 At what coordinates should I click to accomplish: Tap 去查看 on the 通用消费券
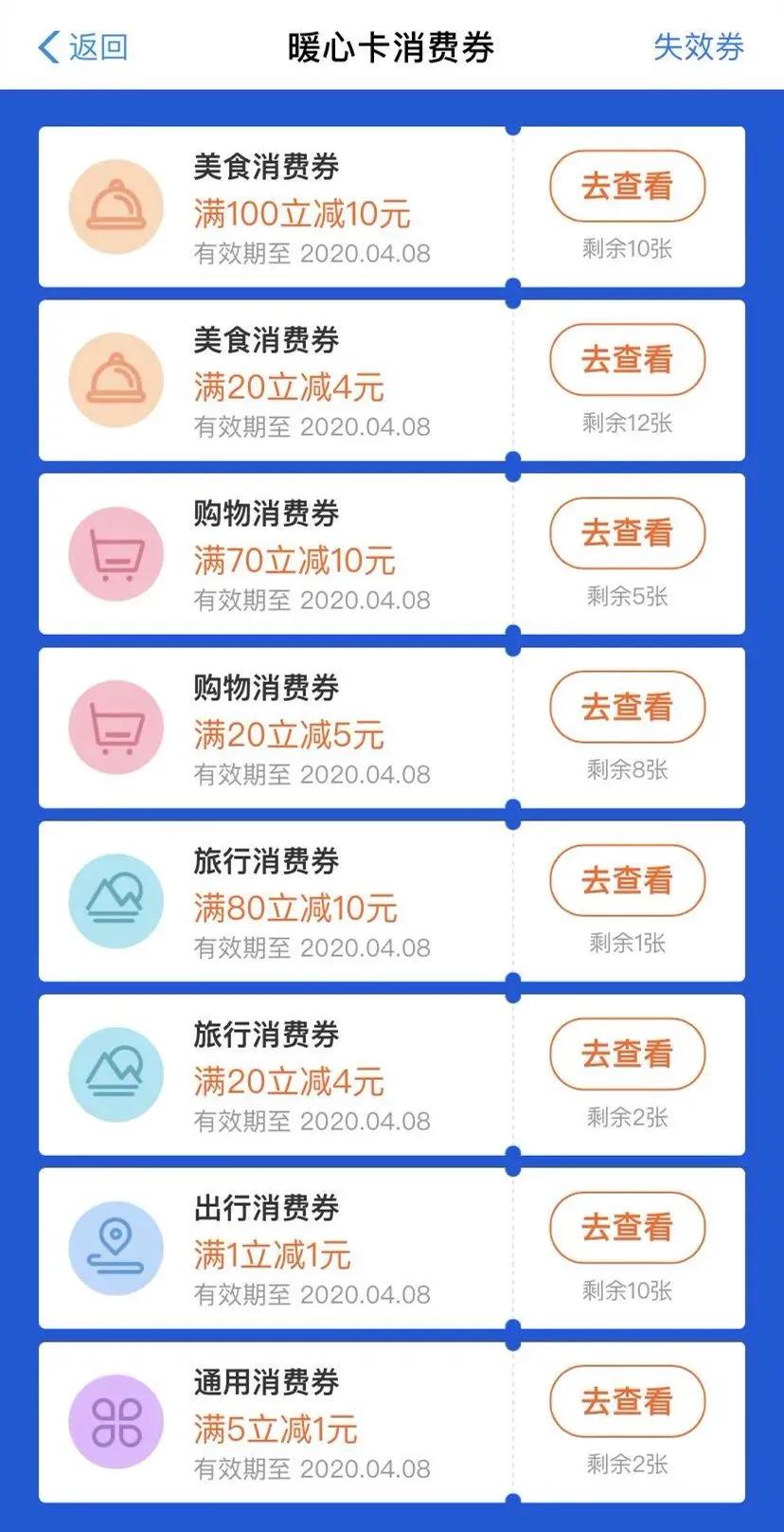[x=626, y=1402]
